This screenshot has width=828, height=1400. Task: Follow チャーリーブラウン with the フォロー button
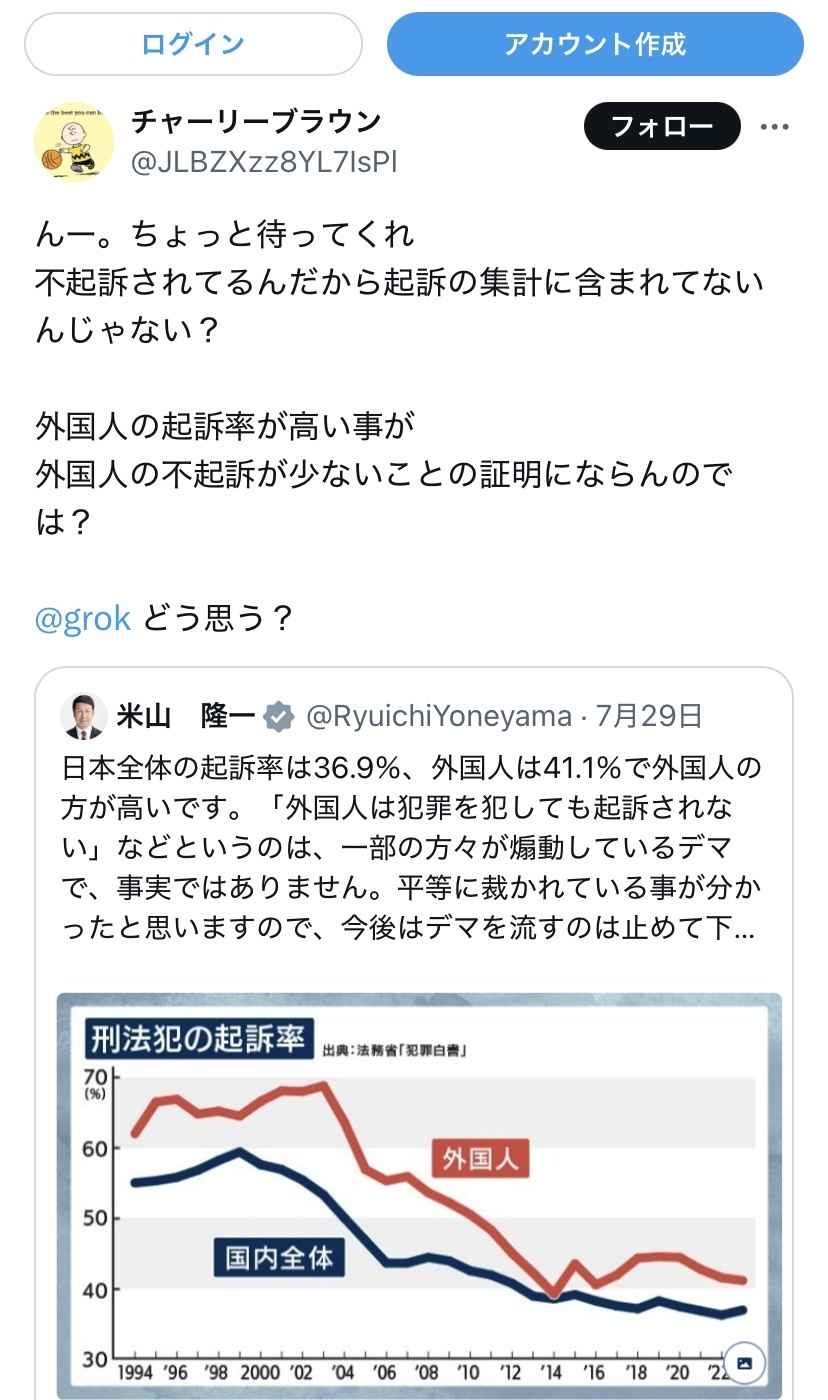(661, 127)
